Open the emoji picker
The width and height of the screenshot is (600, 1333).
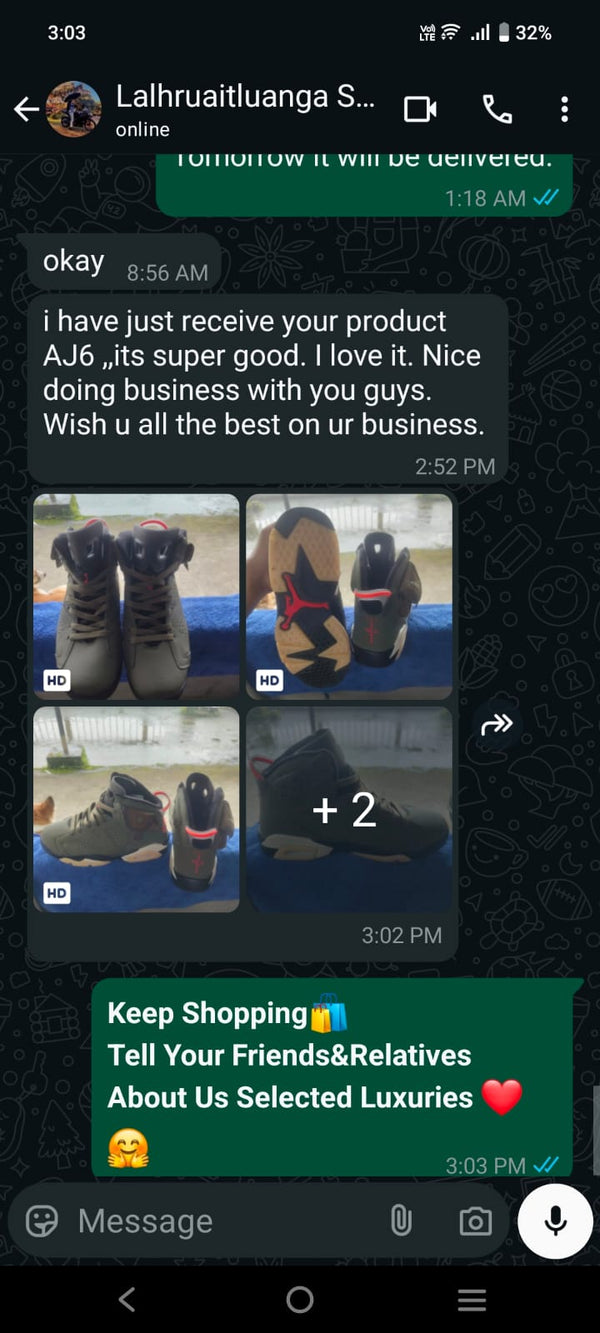pyautogui.click(x=42, y=1221)
